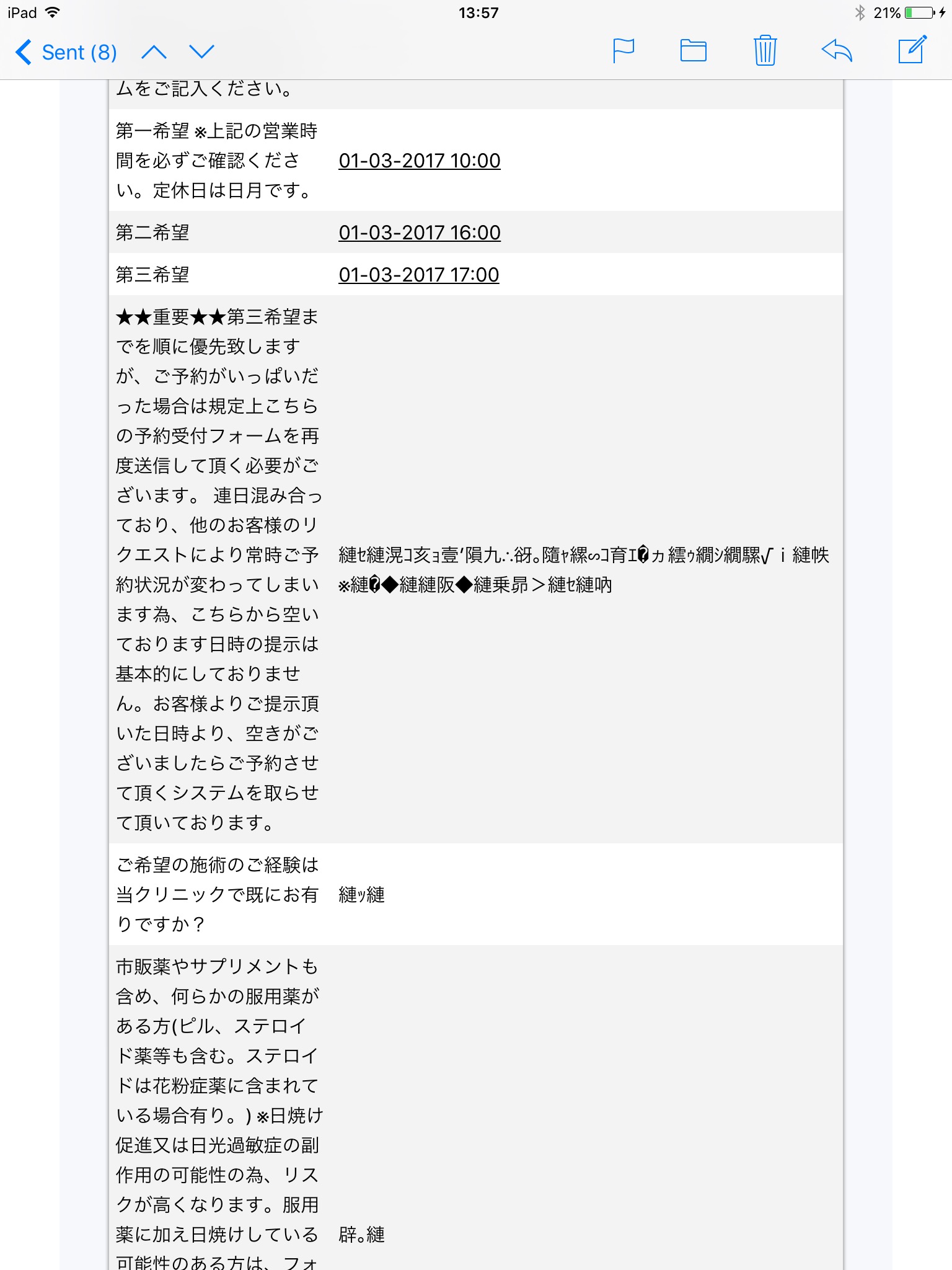
Task: Open date link 01-03-2017 17:00
Action: tap(419, 275)
